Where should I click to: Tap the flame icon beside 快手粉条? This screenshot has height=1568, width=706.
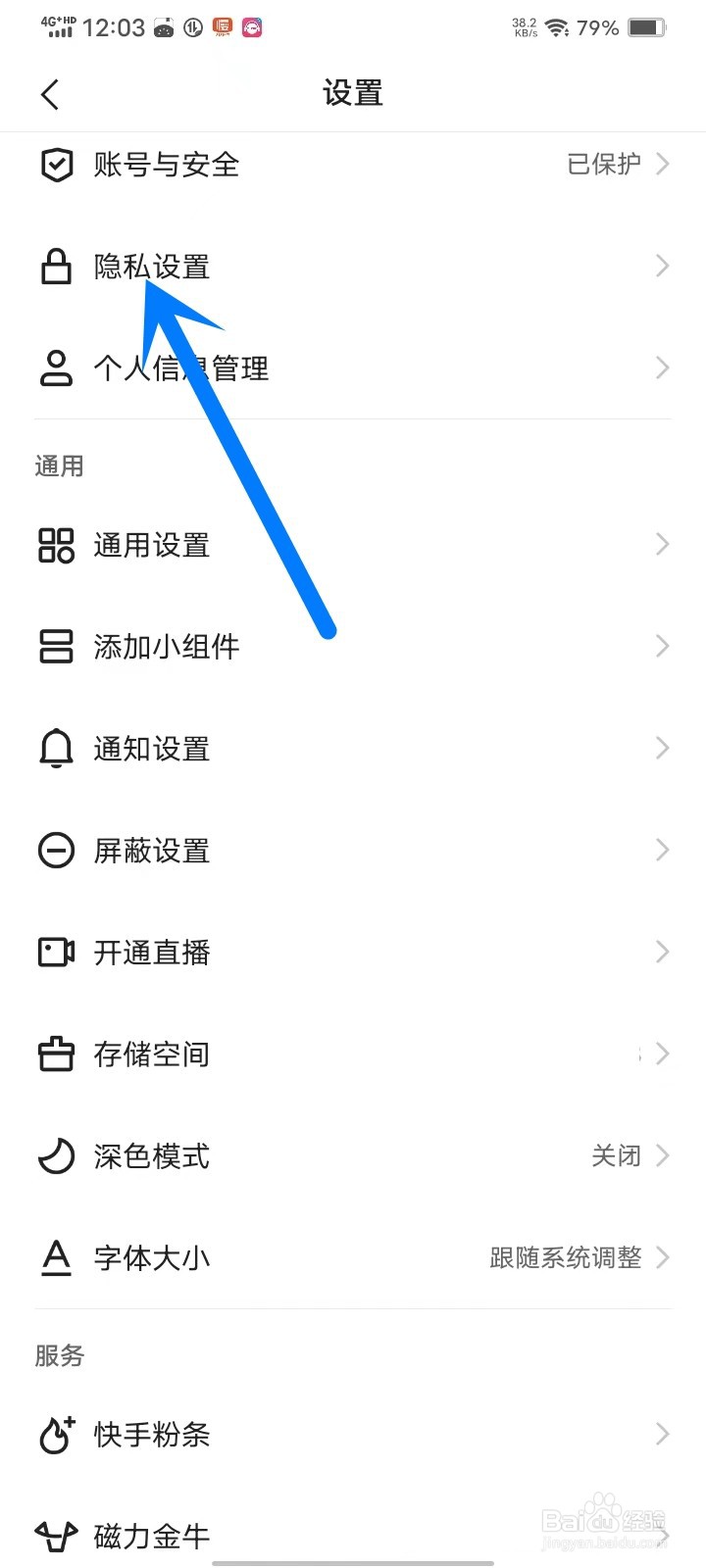56,1434
